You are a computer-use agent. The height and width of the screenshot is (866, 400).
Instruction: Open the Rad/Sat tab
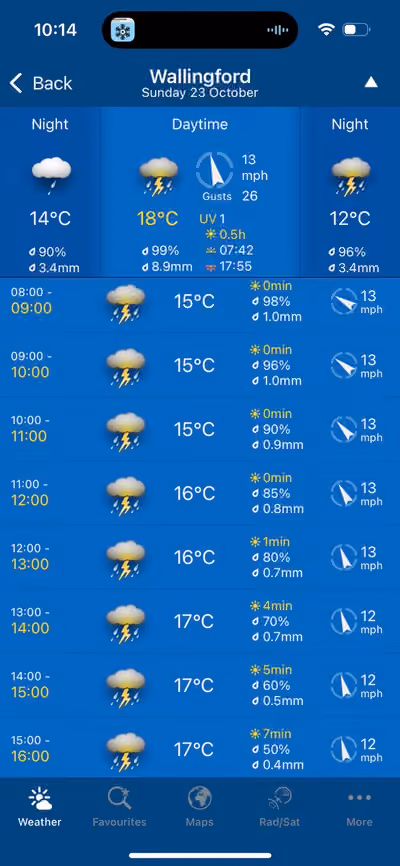pos(280,807)
